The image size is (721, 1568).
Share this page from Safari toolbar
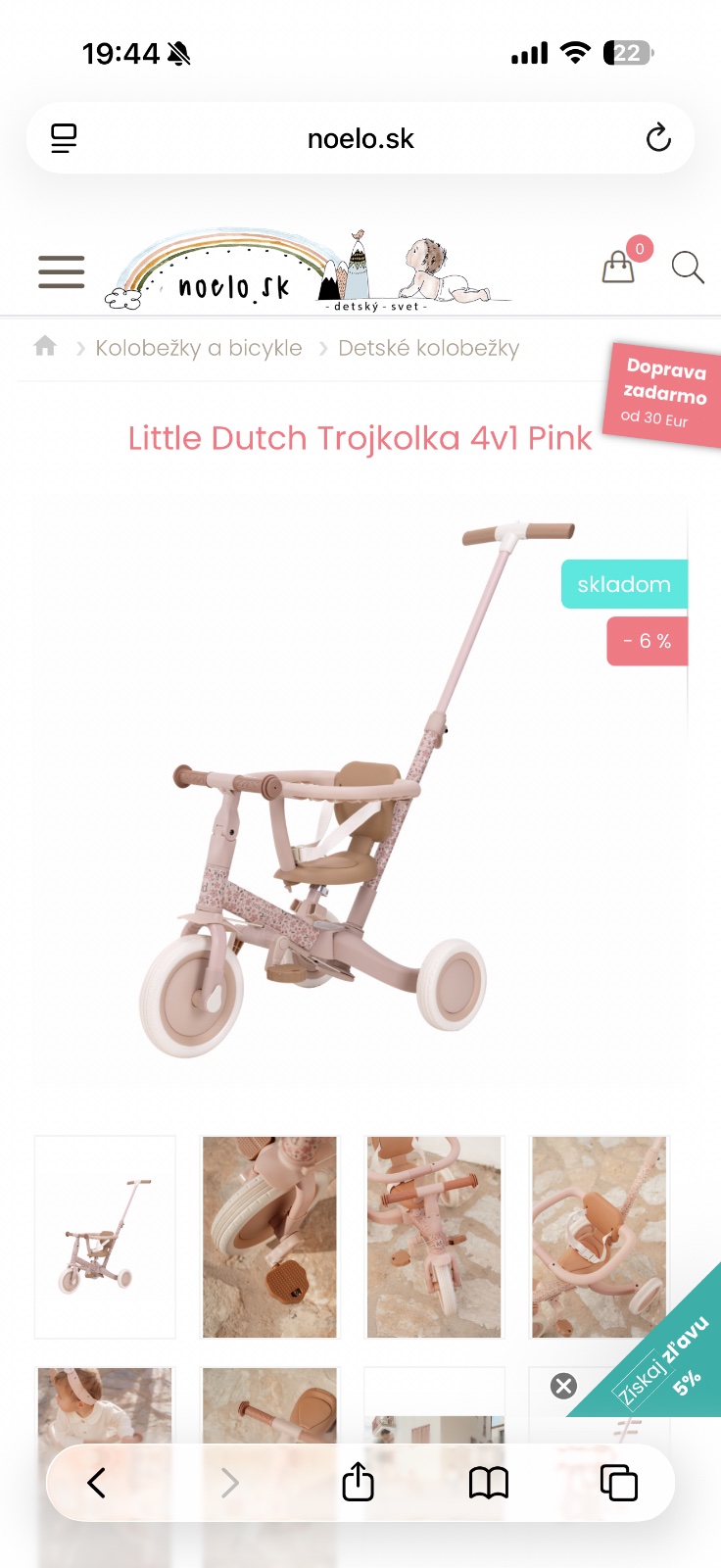pos(359,1482)
